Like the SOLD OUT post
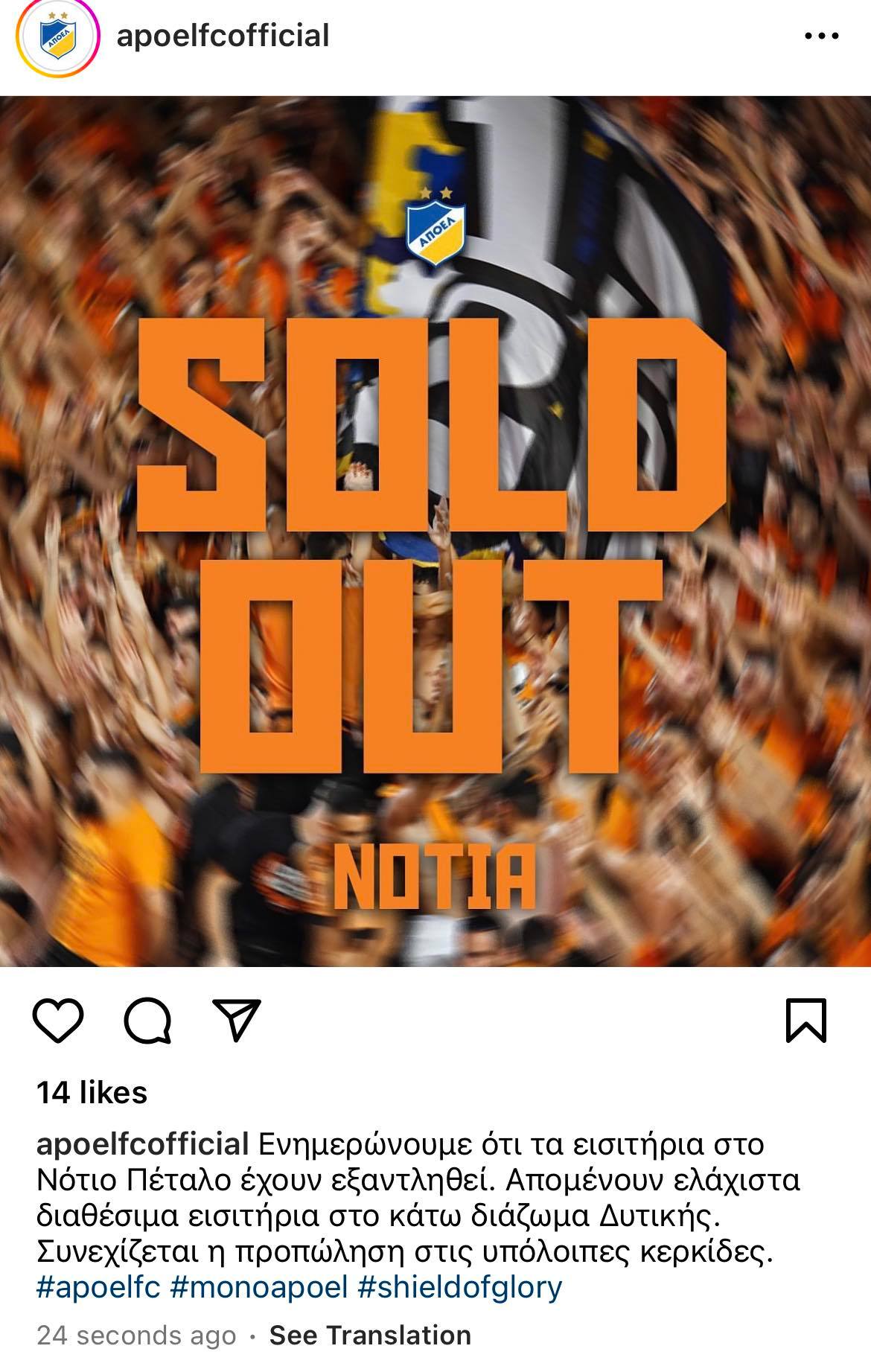The height and width of the screenshot is (1372, 871). 59,1021
